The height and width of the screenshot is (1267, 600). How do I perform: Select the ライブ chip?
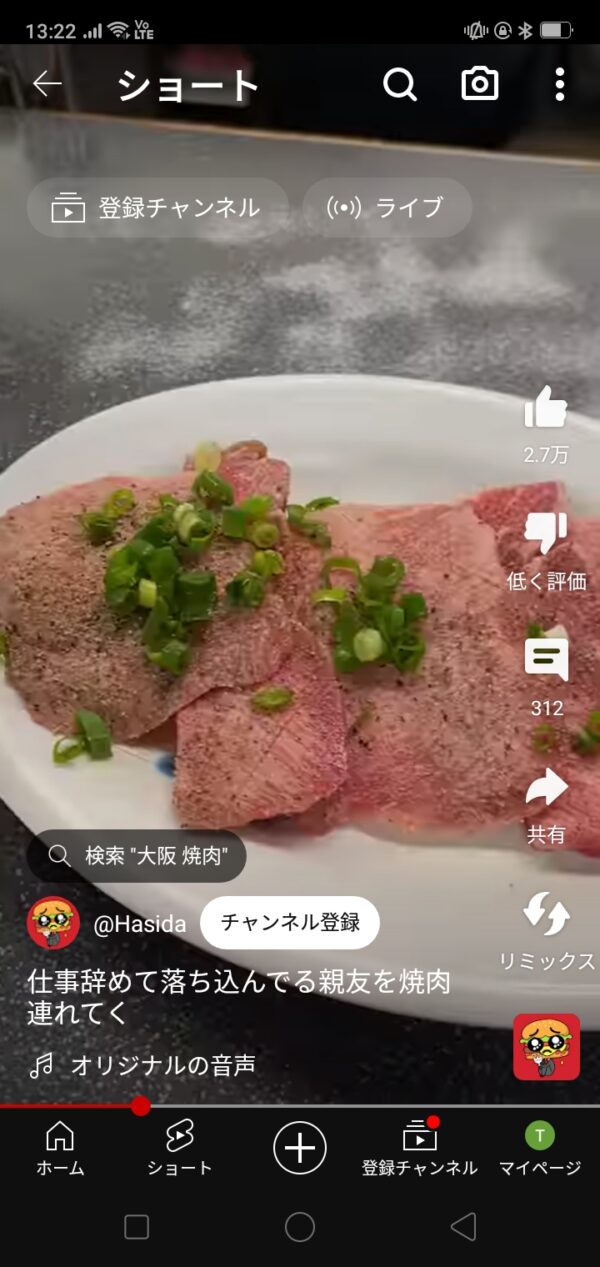tap(387, 208)
